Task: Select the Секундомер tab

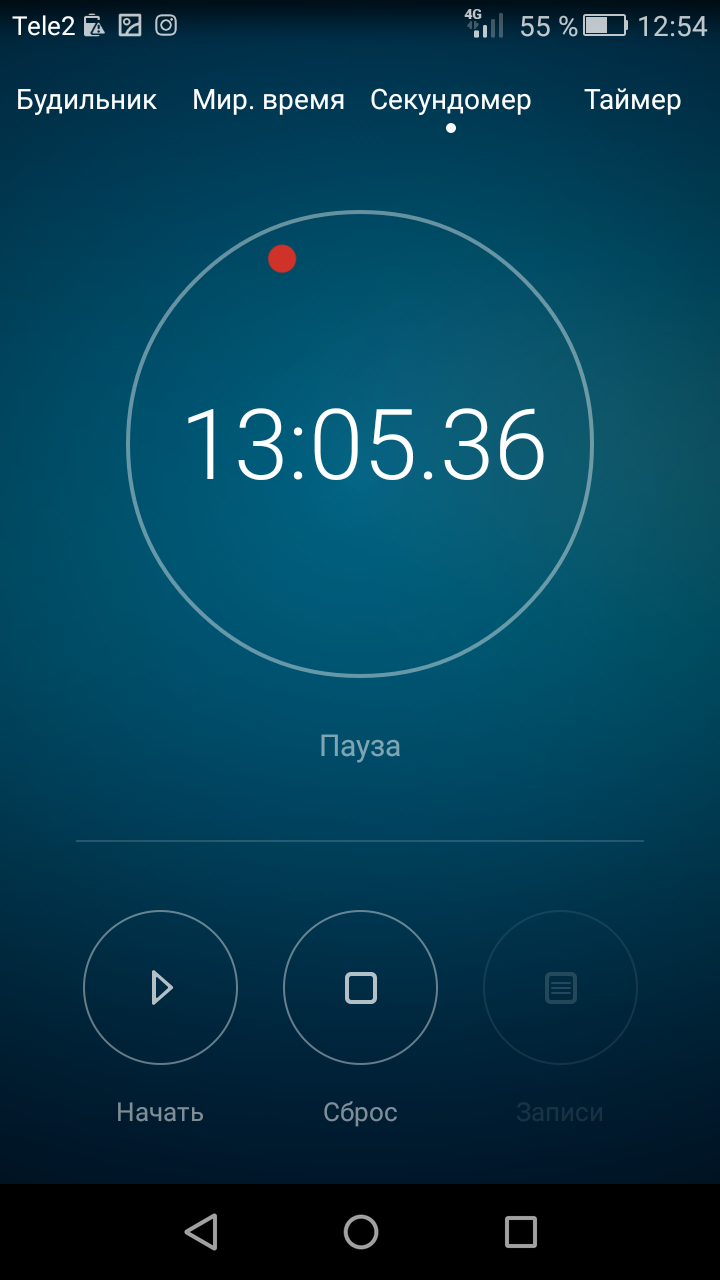Action: (450, 100)
